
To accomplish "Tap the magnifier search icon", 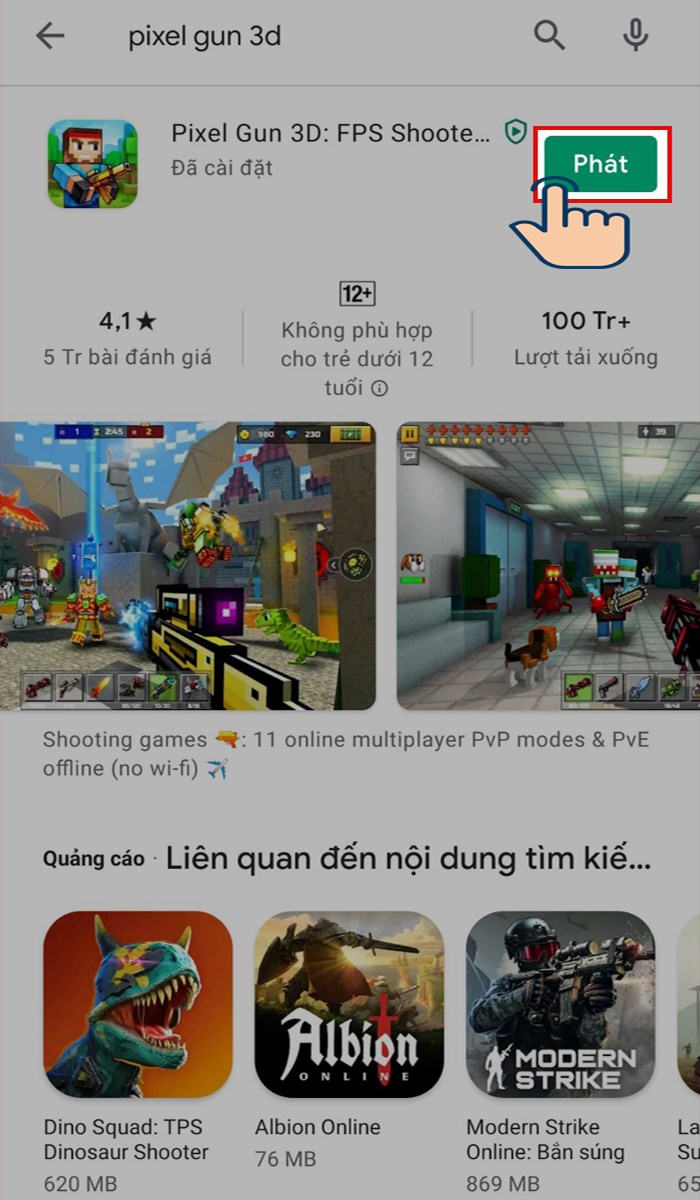I will (x=549, y=36).
